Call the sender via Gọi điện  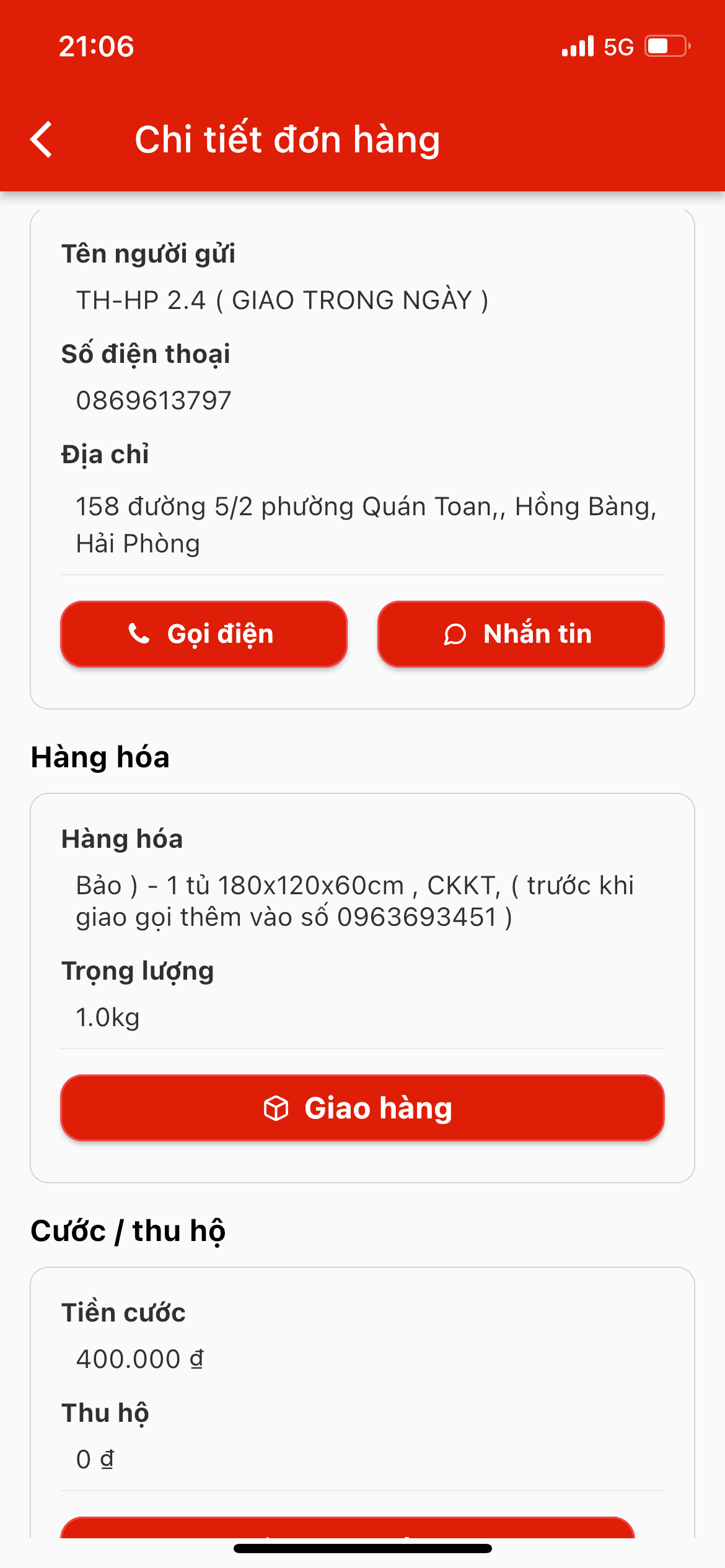point(204,634)
